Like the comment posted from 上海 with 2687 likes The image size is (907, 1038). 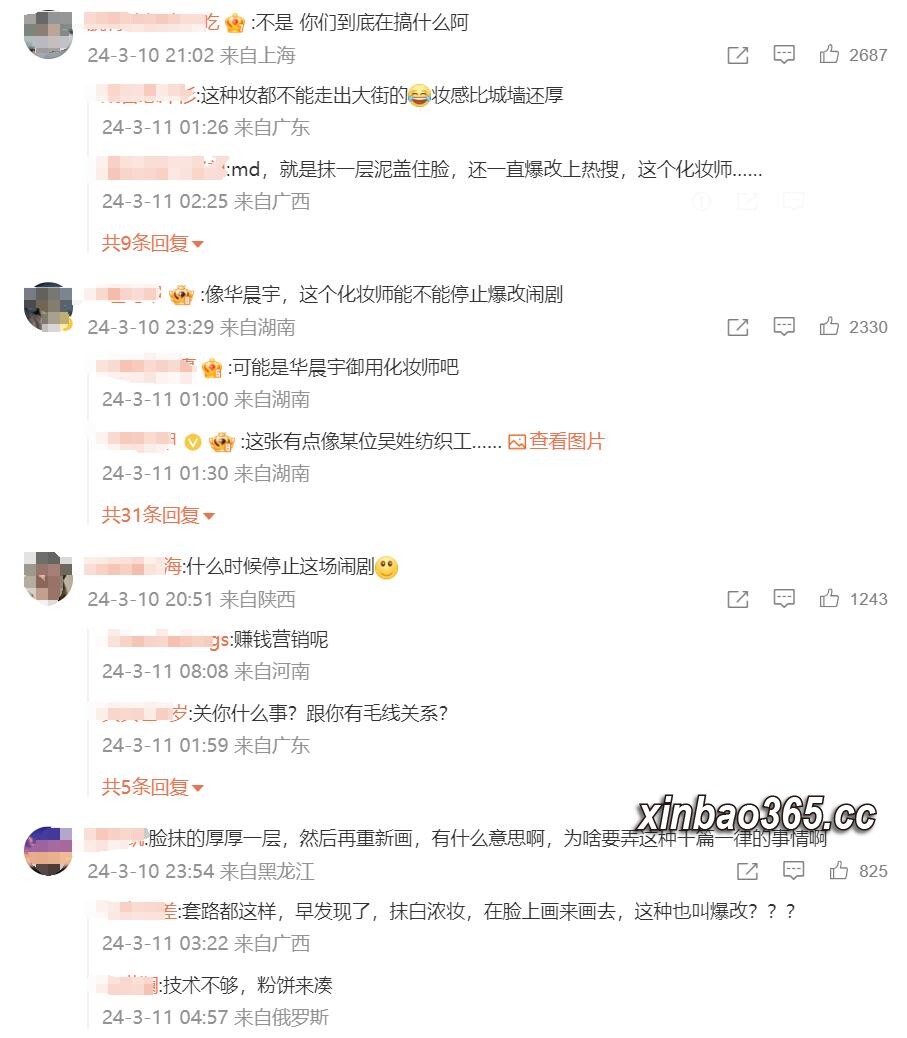point(830,55)
